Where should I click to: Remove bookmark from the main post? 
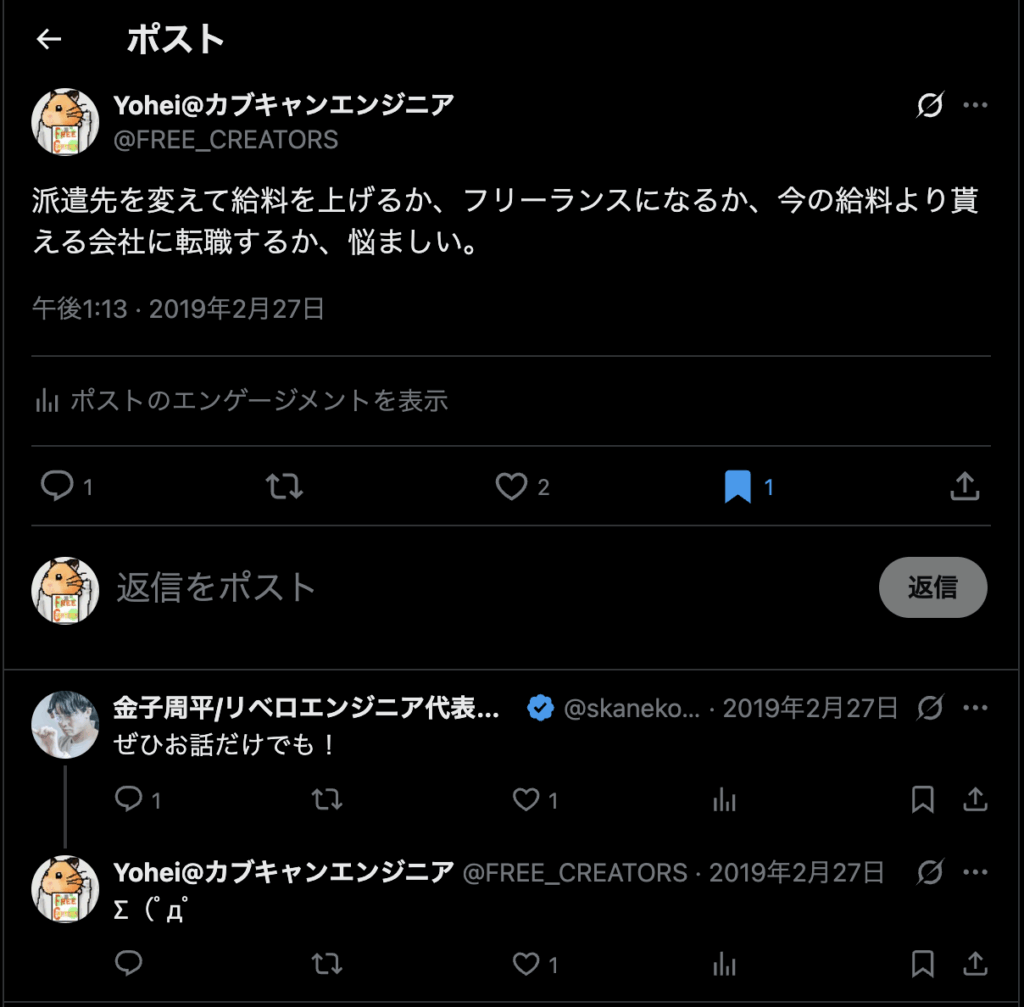pyautogui.click(x=738, y=487)
